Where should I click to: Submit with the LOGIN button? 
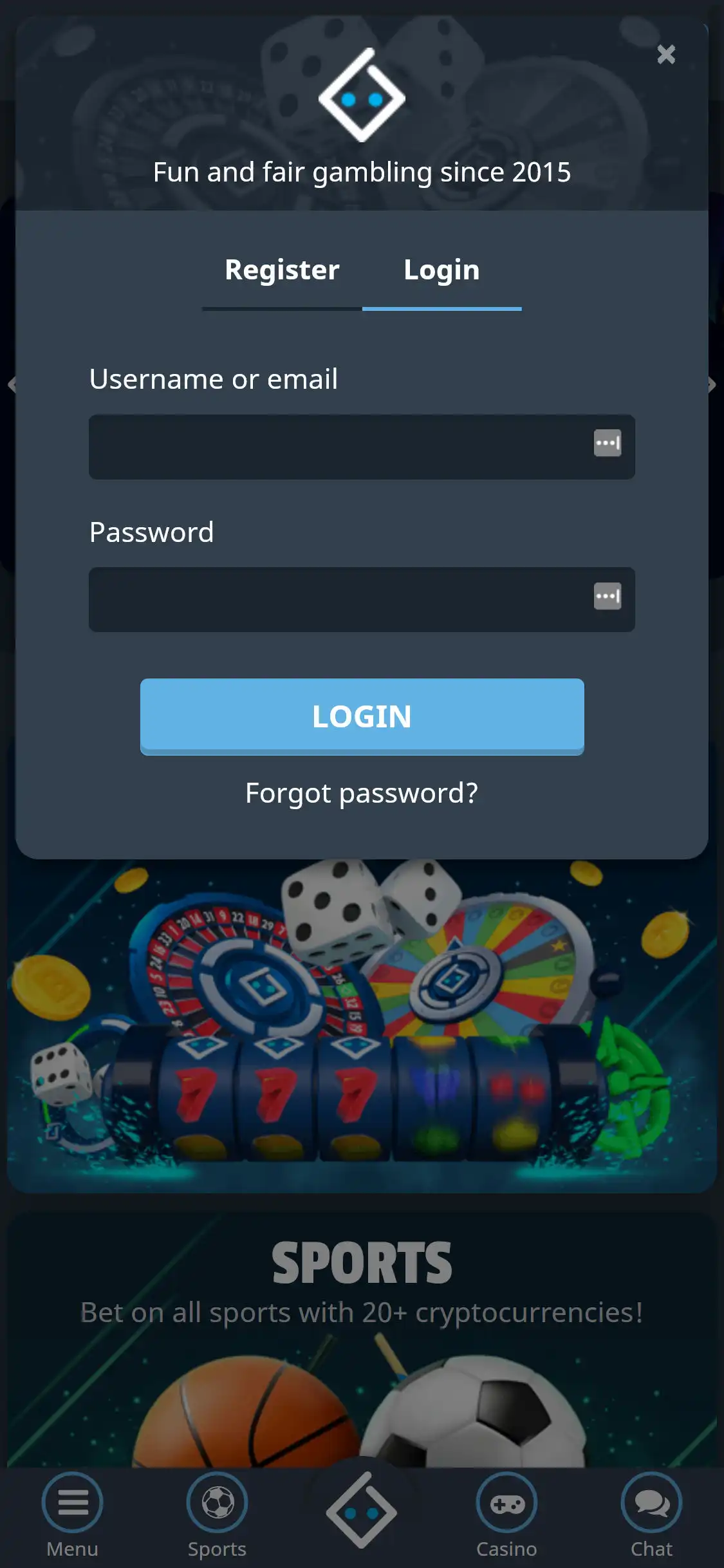tap(362, 716)
